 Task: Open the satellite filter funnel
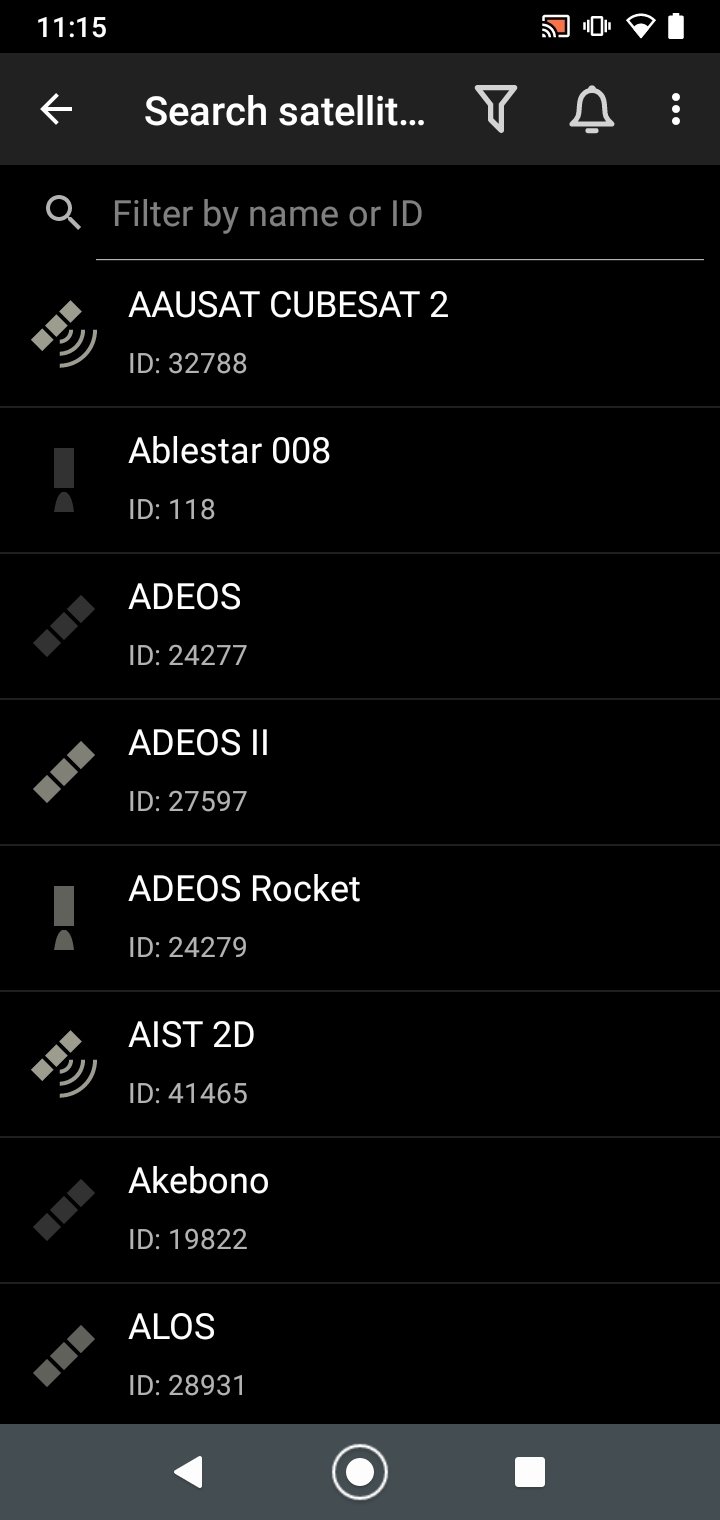[x=496, y=110]
